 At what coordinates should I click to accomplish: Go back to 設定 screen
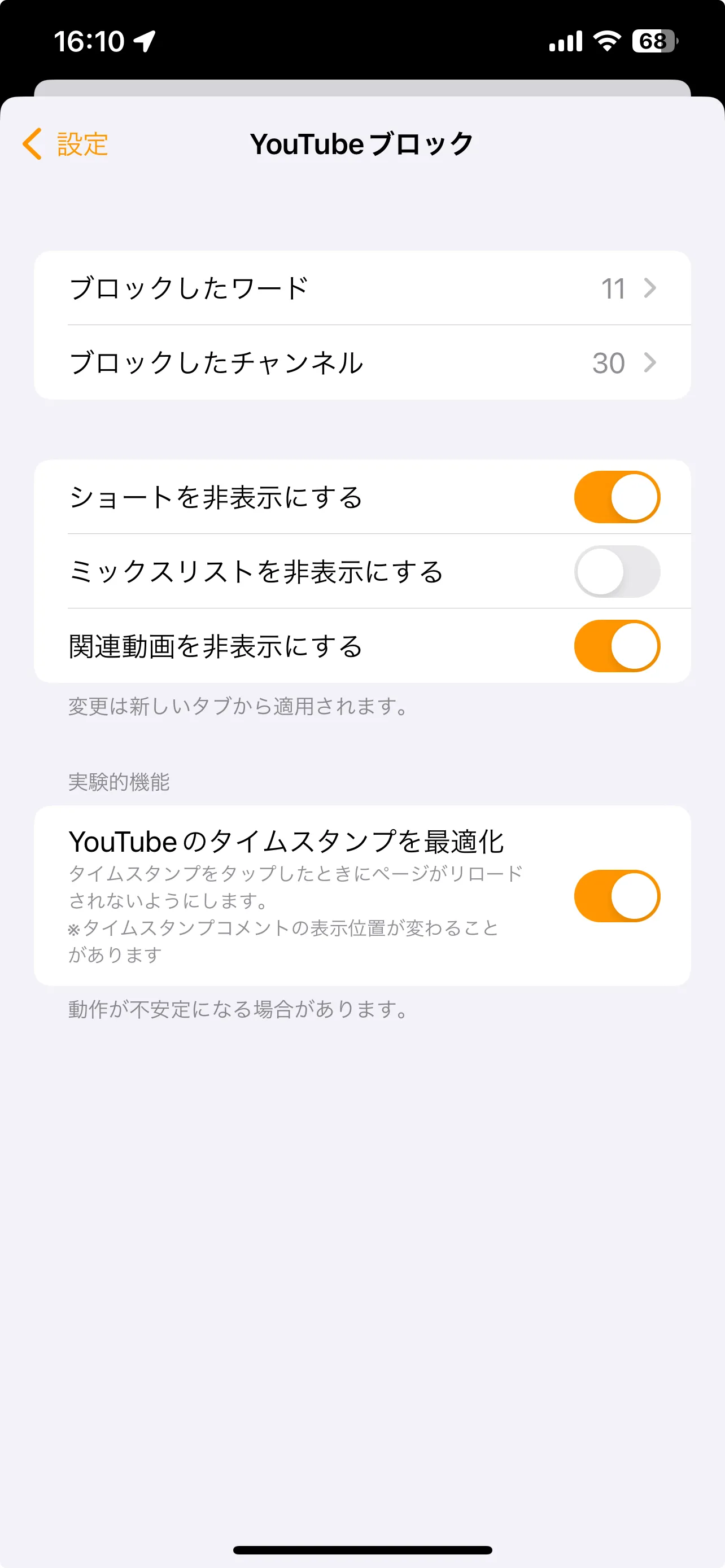(65, 144)
